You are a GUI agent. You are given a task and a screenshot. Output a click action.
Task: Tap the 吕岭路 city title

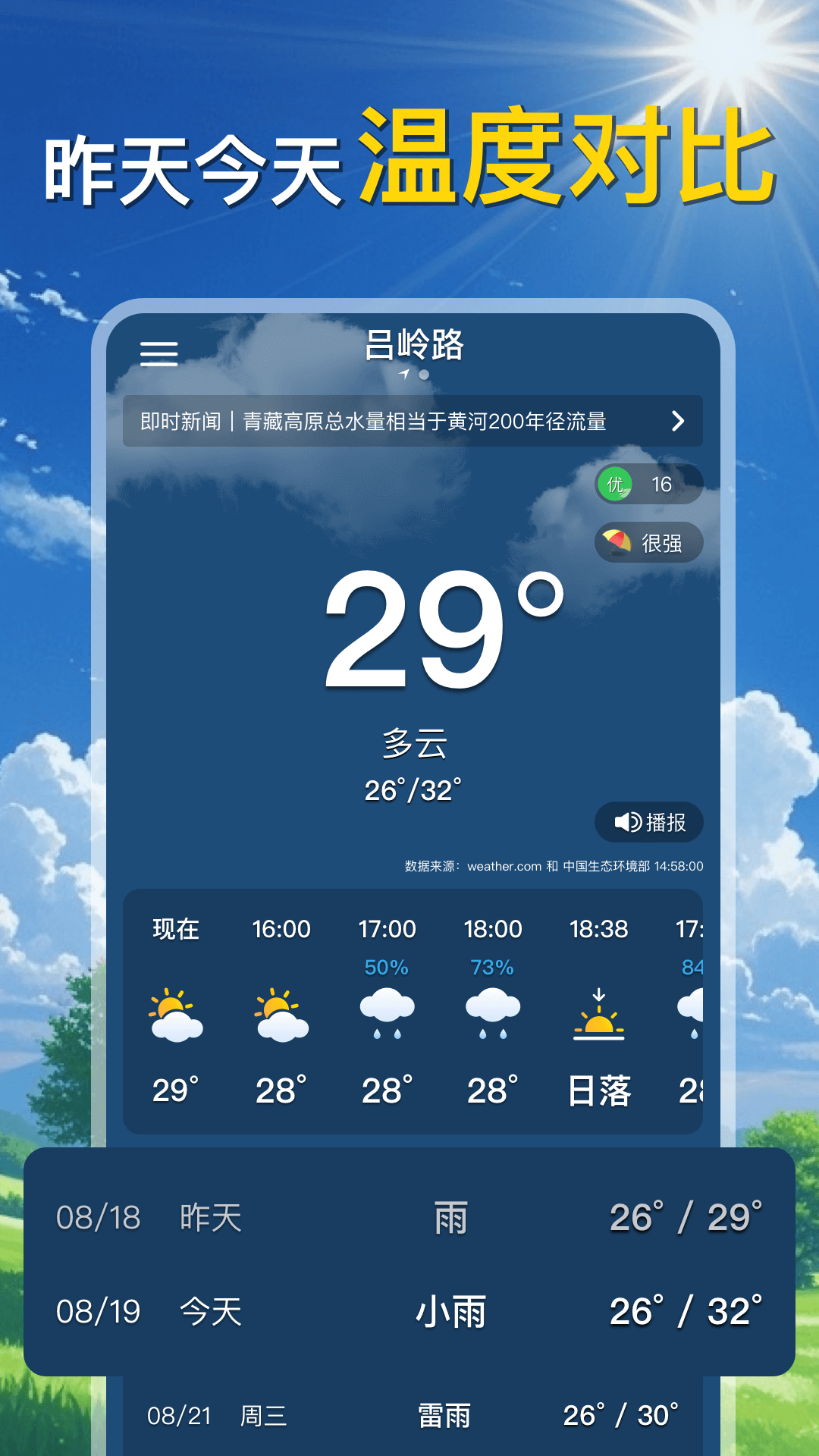click(413, 346)
